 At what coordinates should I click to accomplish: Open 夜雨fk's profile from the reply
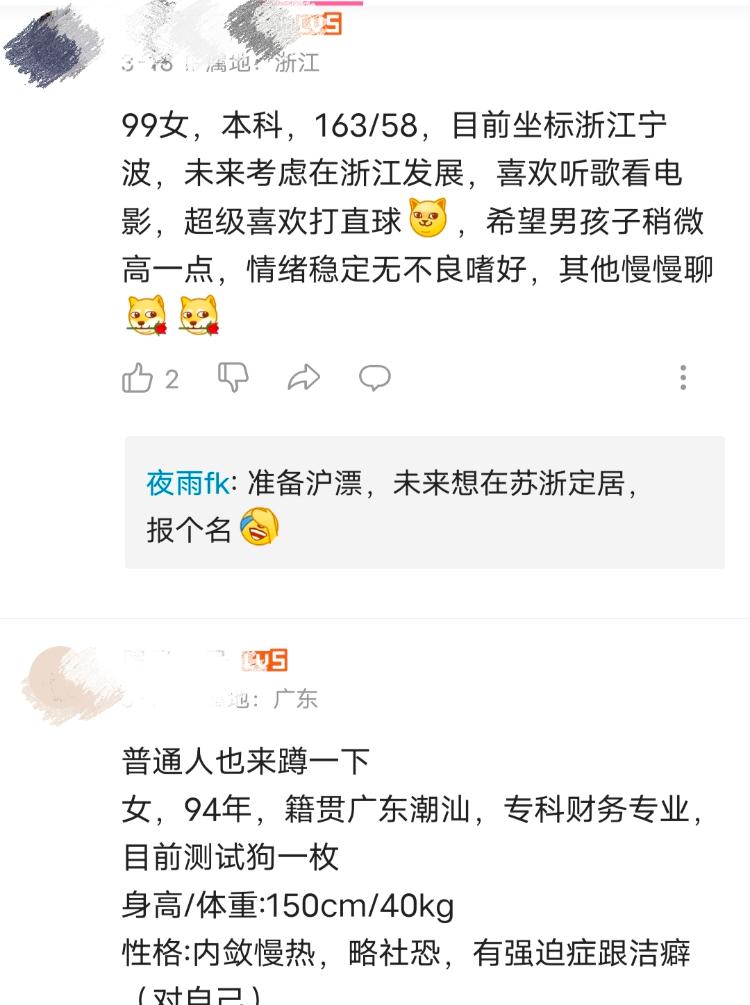click(186, 484)
